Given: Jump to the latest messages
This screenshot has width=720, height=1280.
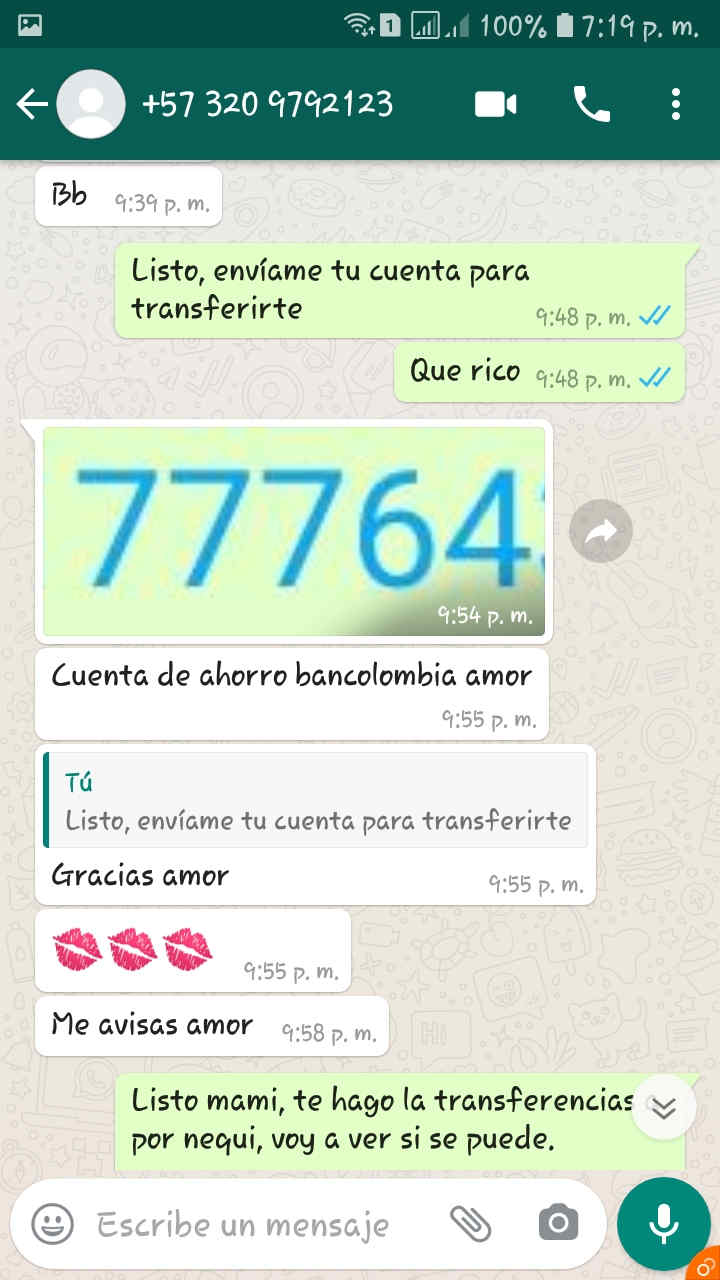Looking at the screenshot, I should pos(664,1107).
